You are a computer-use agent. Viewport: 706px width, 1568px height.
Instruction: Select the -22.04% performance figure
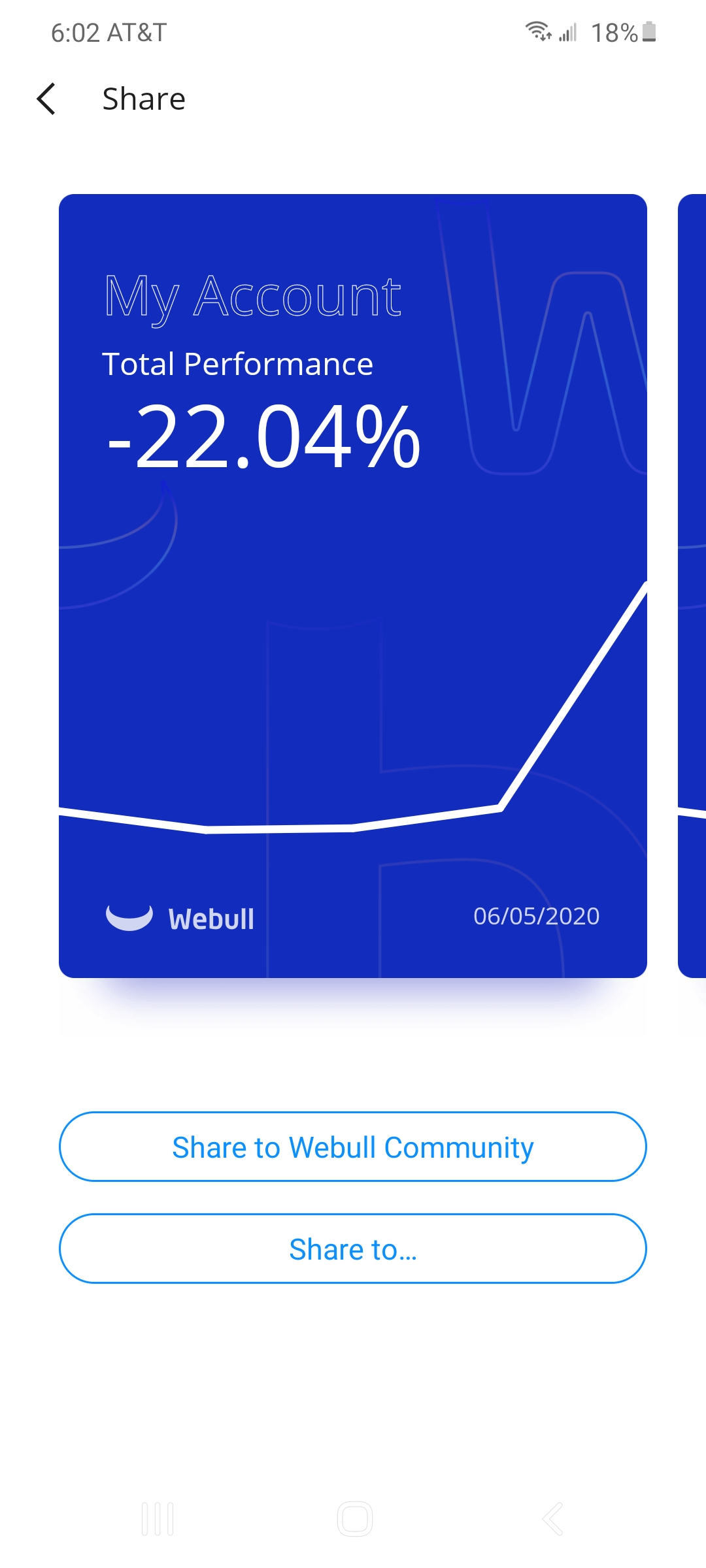tap(261, 439)
